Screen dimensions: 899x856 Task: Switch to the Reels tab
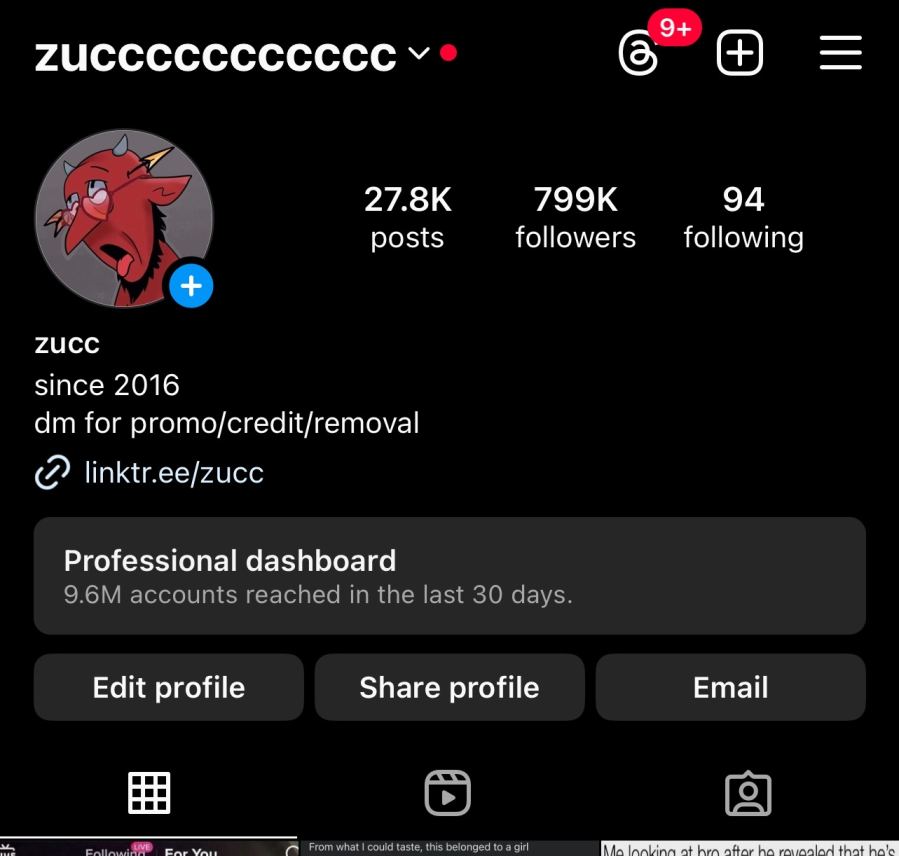point(448,794)
